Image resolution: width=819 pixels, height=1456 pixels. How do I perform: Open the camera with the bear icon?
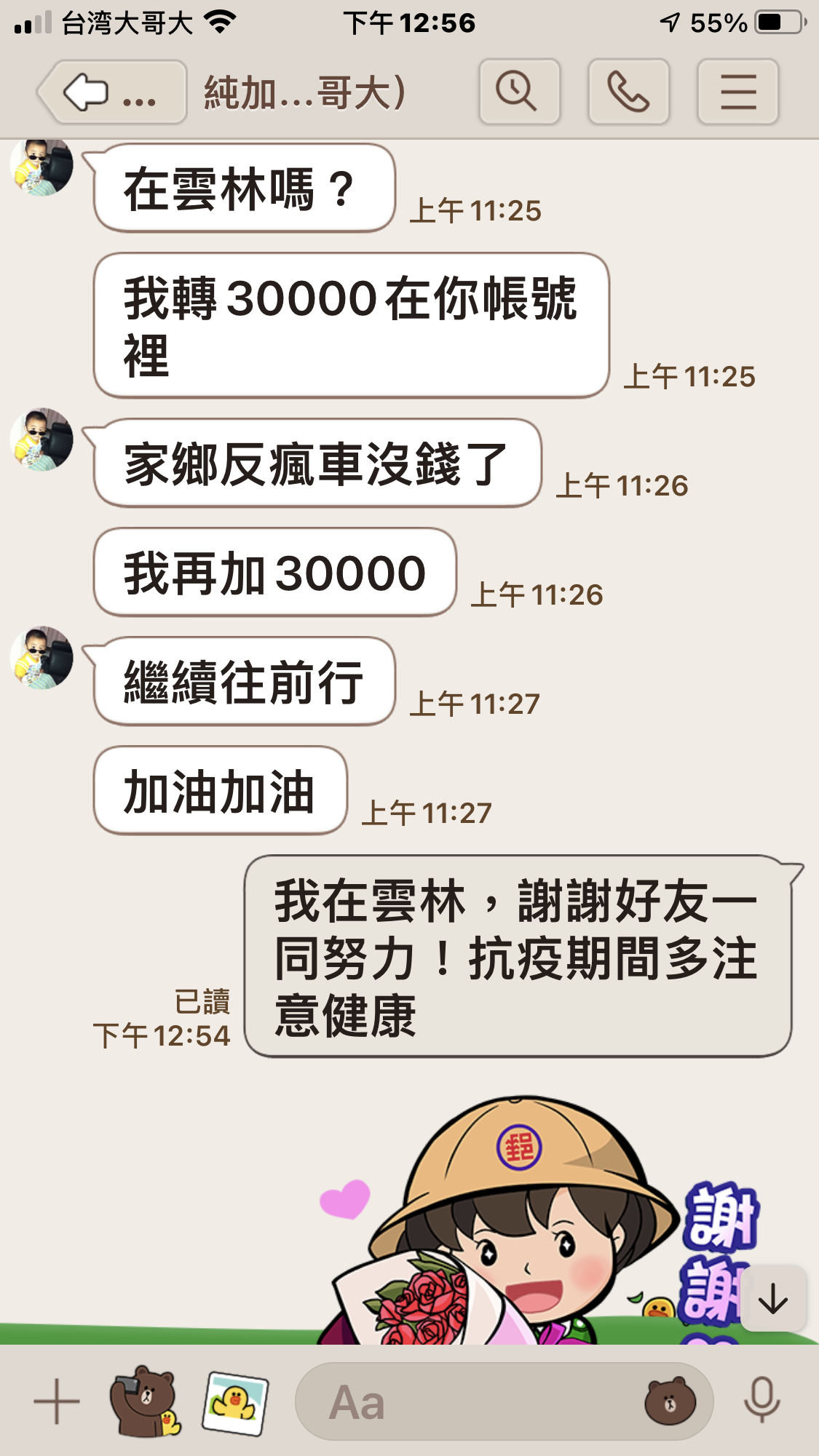coord(145,1401)
